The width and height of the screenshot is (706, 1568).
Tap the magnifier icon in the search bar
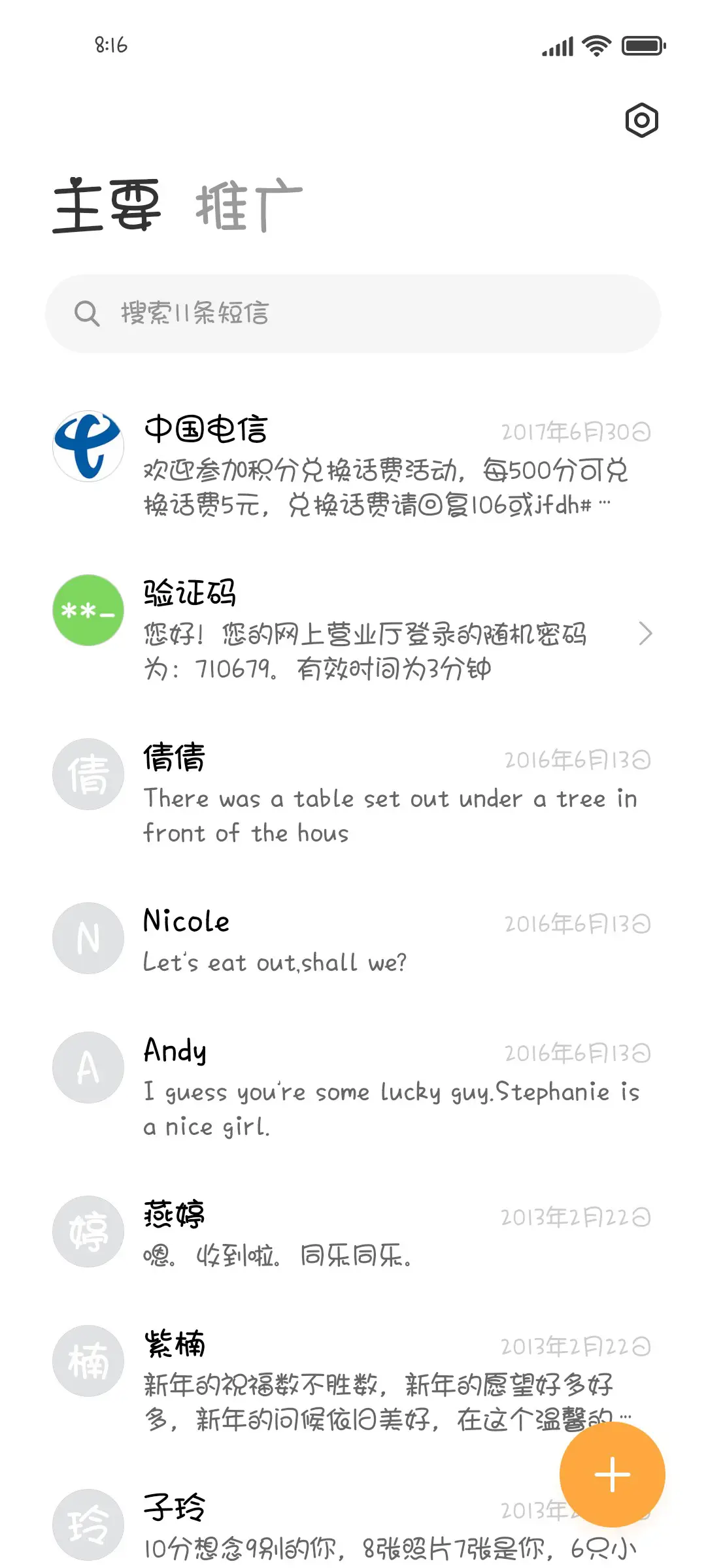(x=88, y=313)
